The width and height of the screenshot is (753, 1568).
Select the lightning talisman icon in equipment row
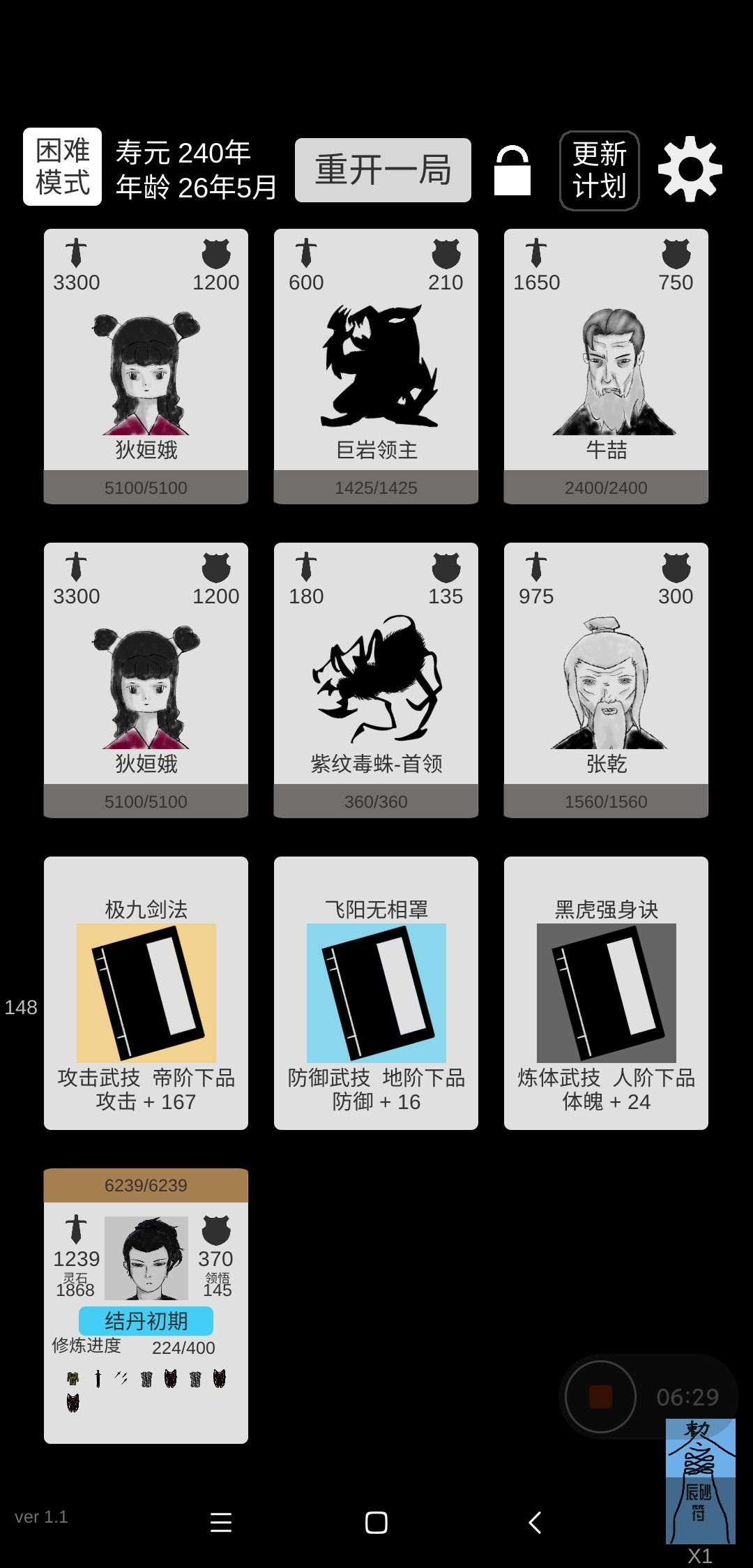click(x=121, y=1378)
